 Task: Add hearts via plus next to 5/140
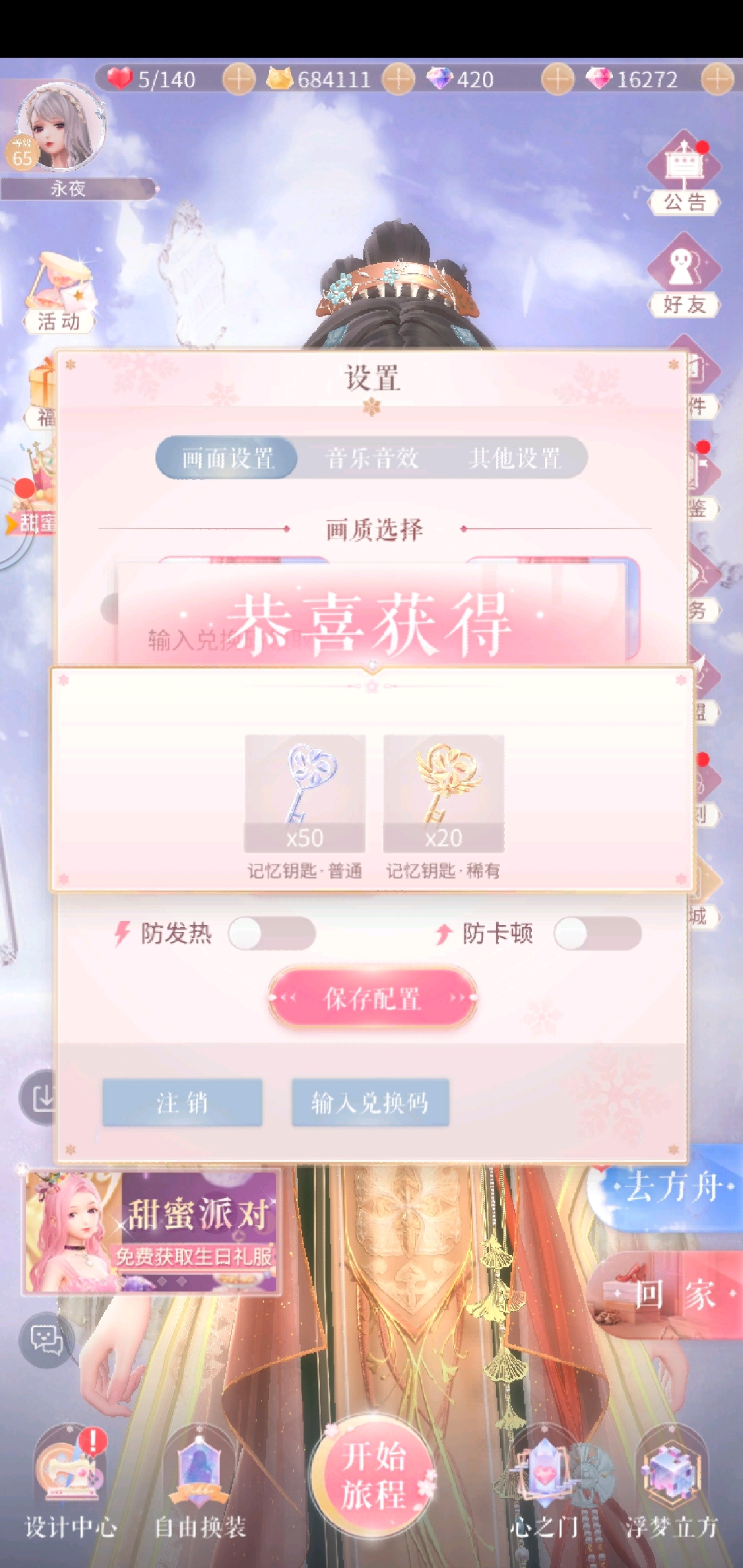239,80
